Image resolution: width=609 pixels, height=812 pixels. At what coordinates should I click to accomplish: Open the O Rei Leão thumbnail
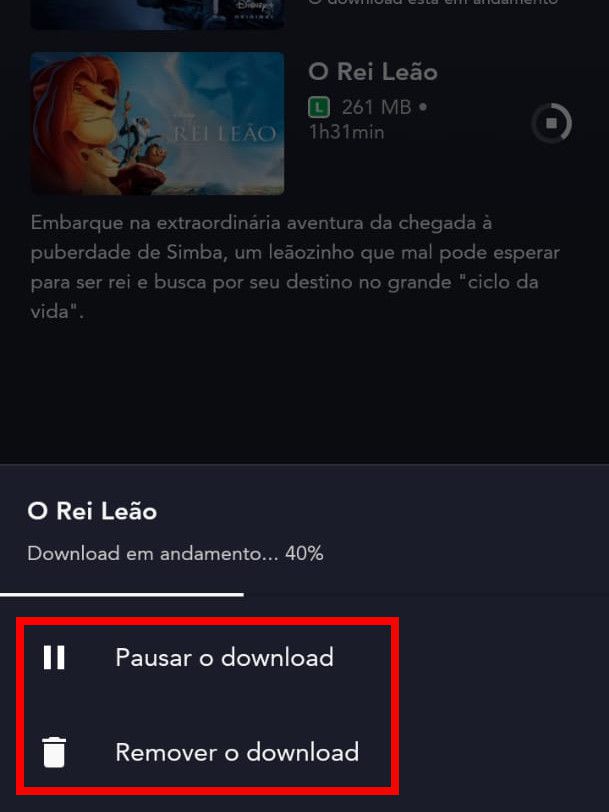coord(157,124)
